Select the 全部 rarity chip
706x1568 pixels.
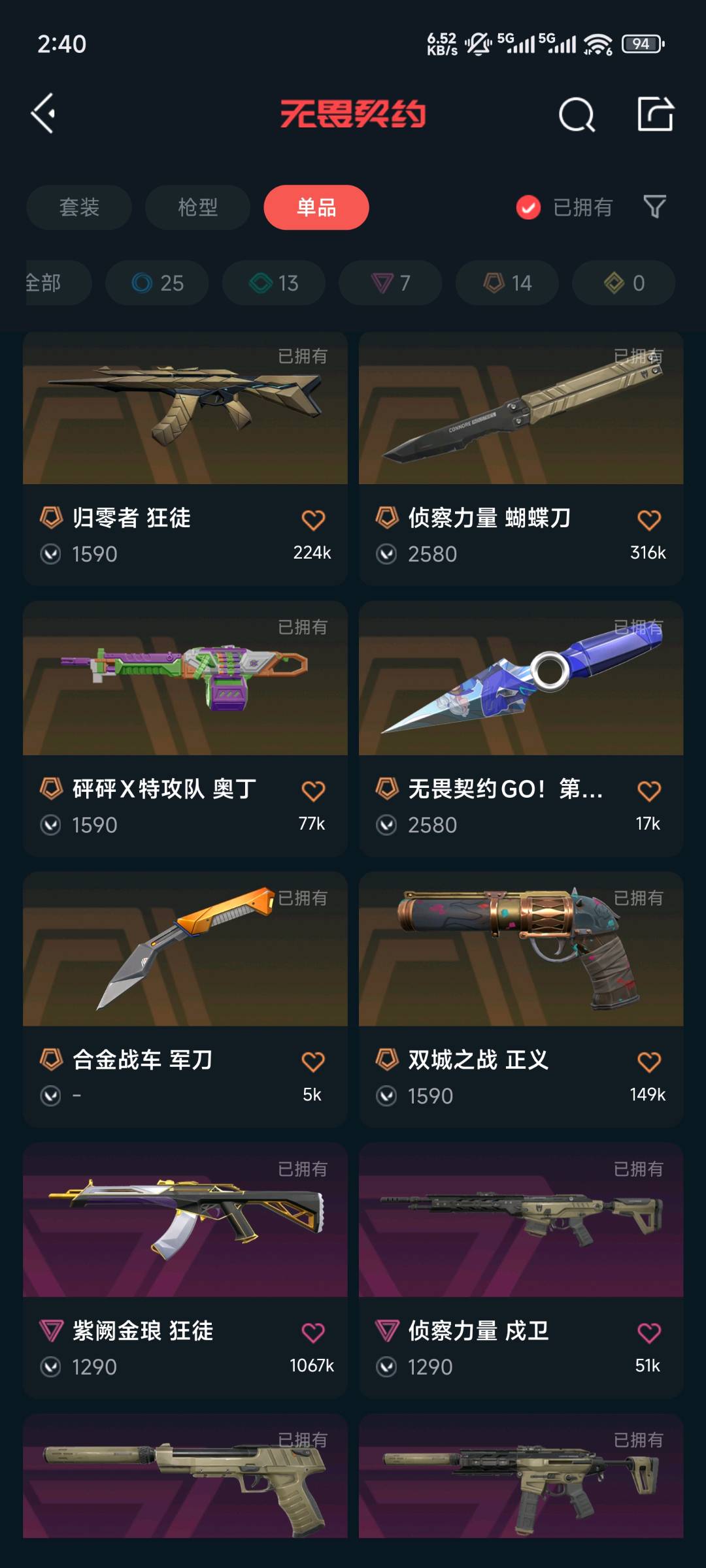[52, 283]
